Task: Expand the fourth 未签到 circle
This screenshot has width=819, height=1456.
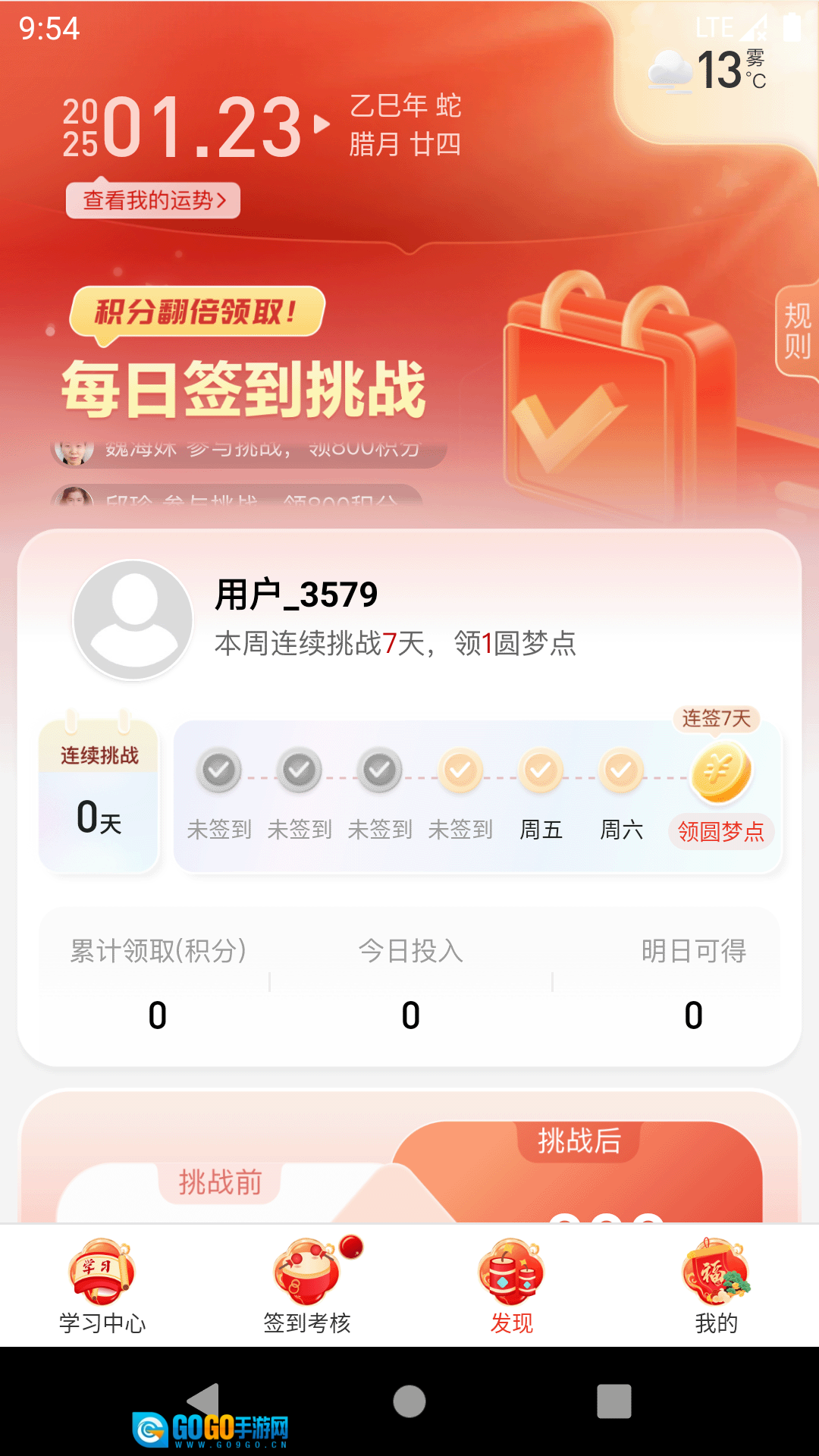Action: [x=460, y=770]
